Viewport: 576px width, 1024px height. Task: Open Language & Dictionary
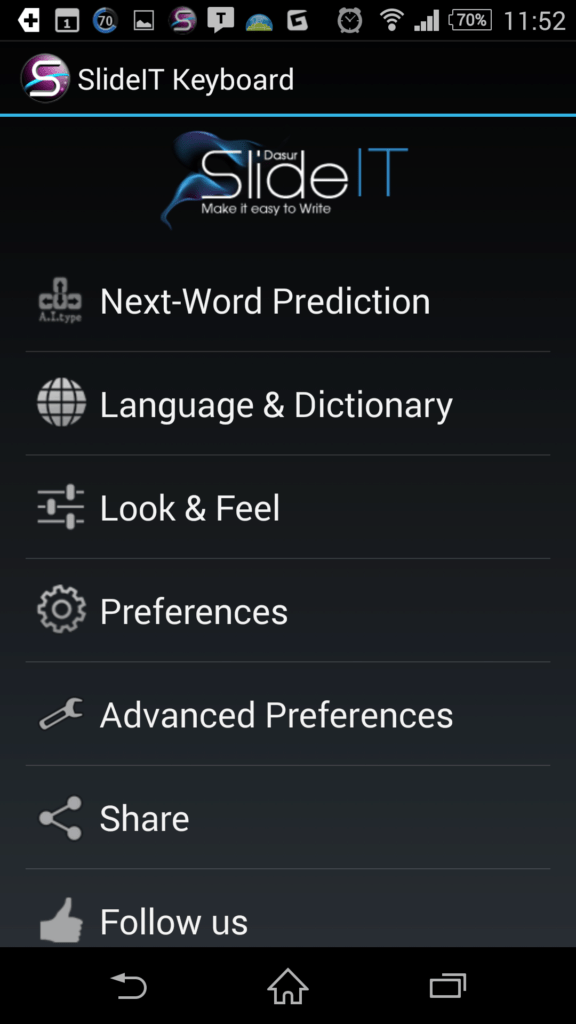point(288,404)
